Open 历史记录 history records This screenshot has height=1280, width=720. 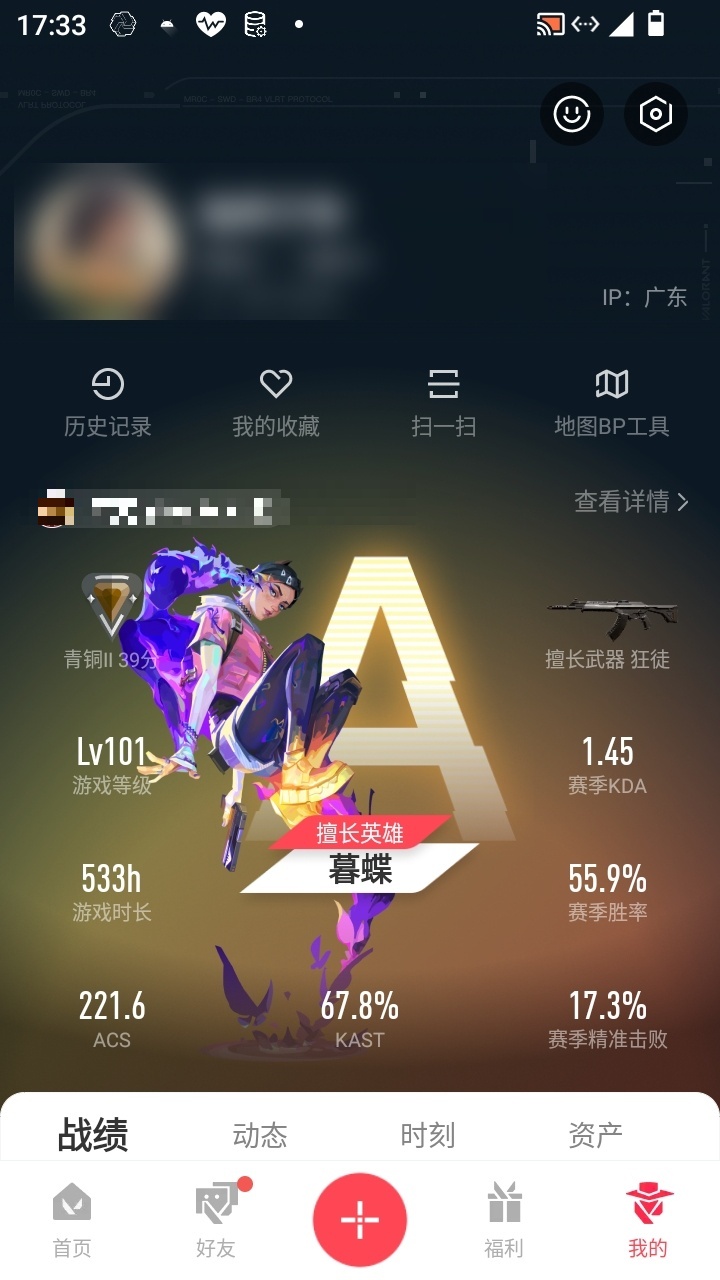[108, 403]
